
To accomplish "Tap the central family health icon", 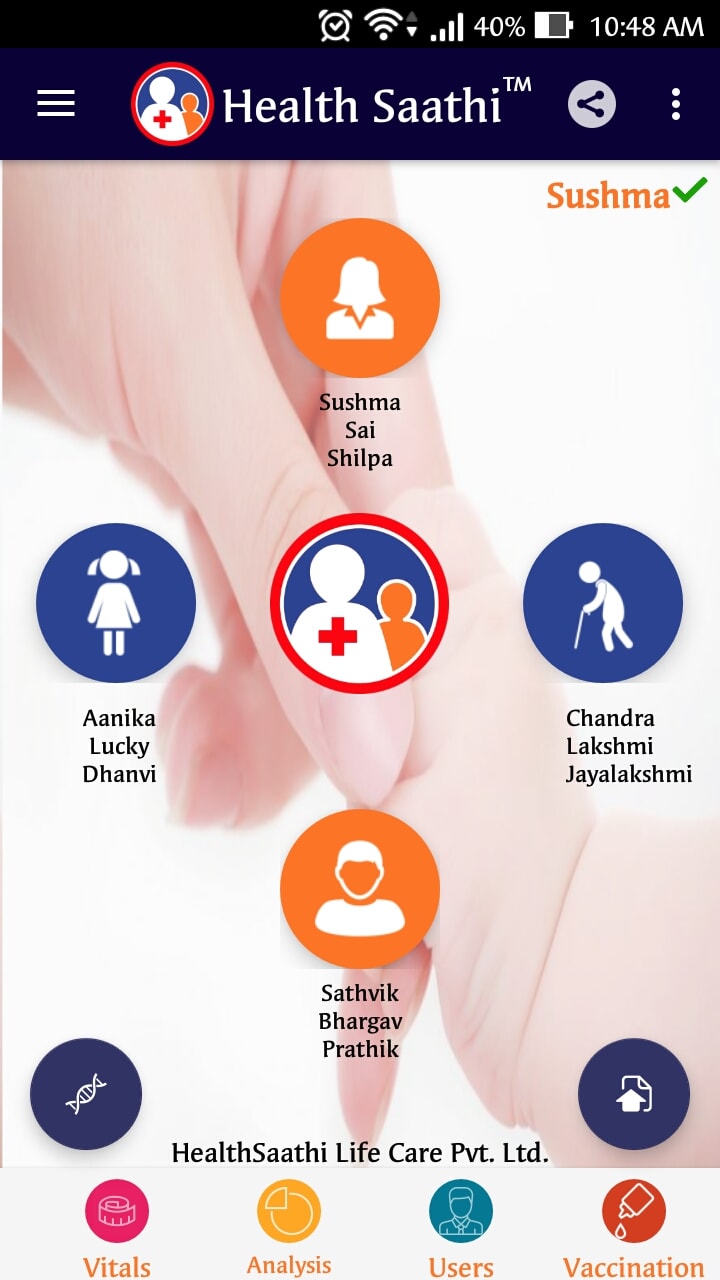I will (x=360, y=603).
